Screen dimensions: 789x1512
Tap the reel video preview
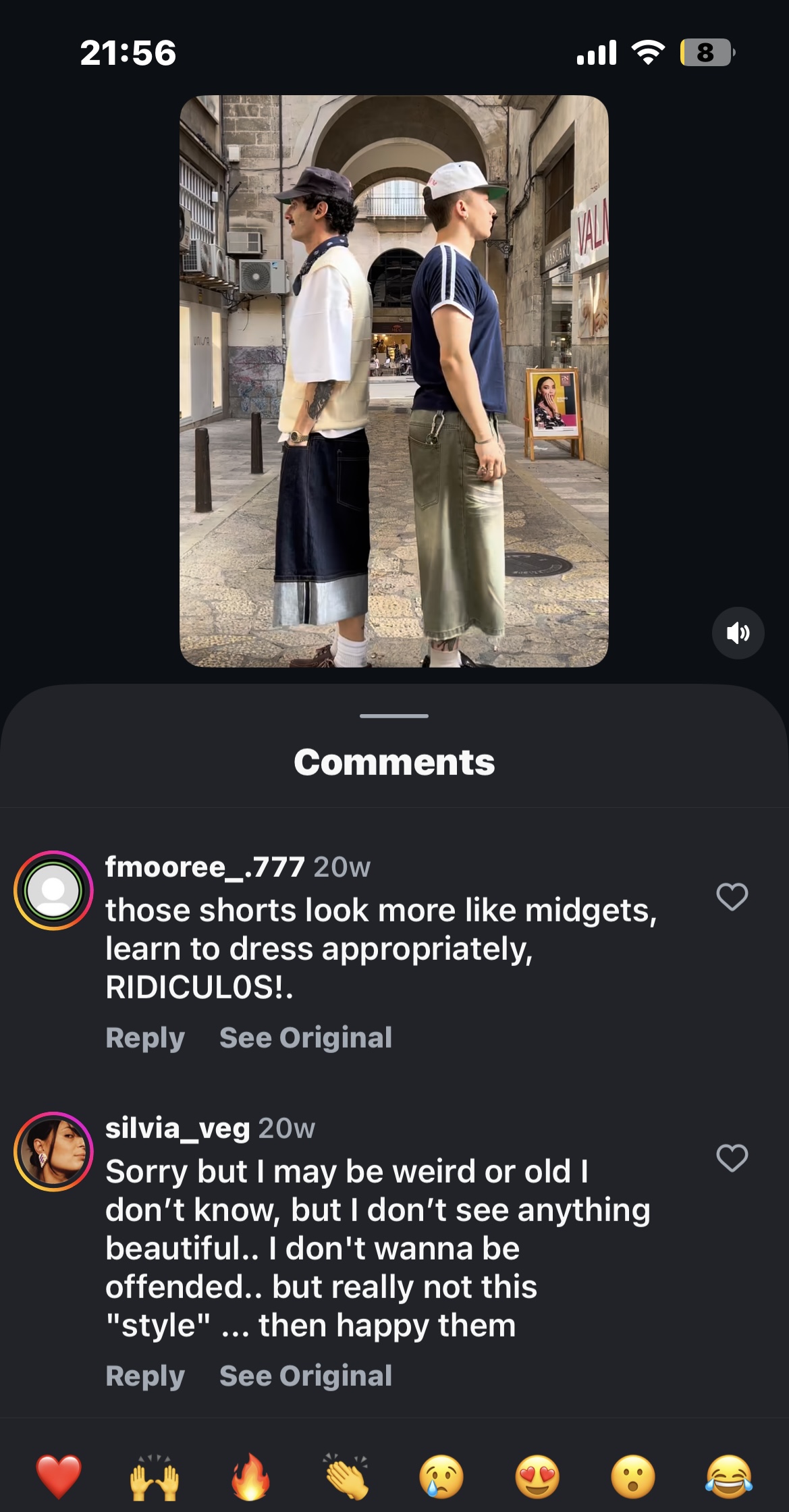click(x=393, y=381)
